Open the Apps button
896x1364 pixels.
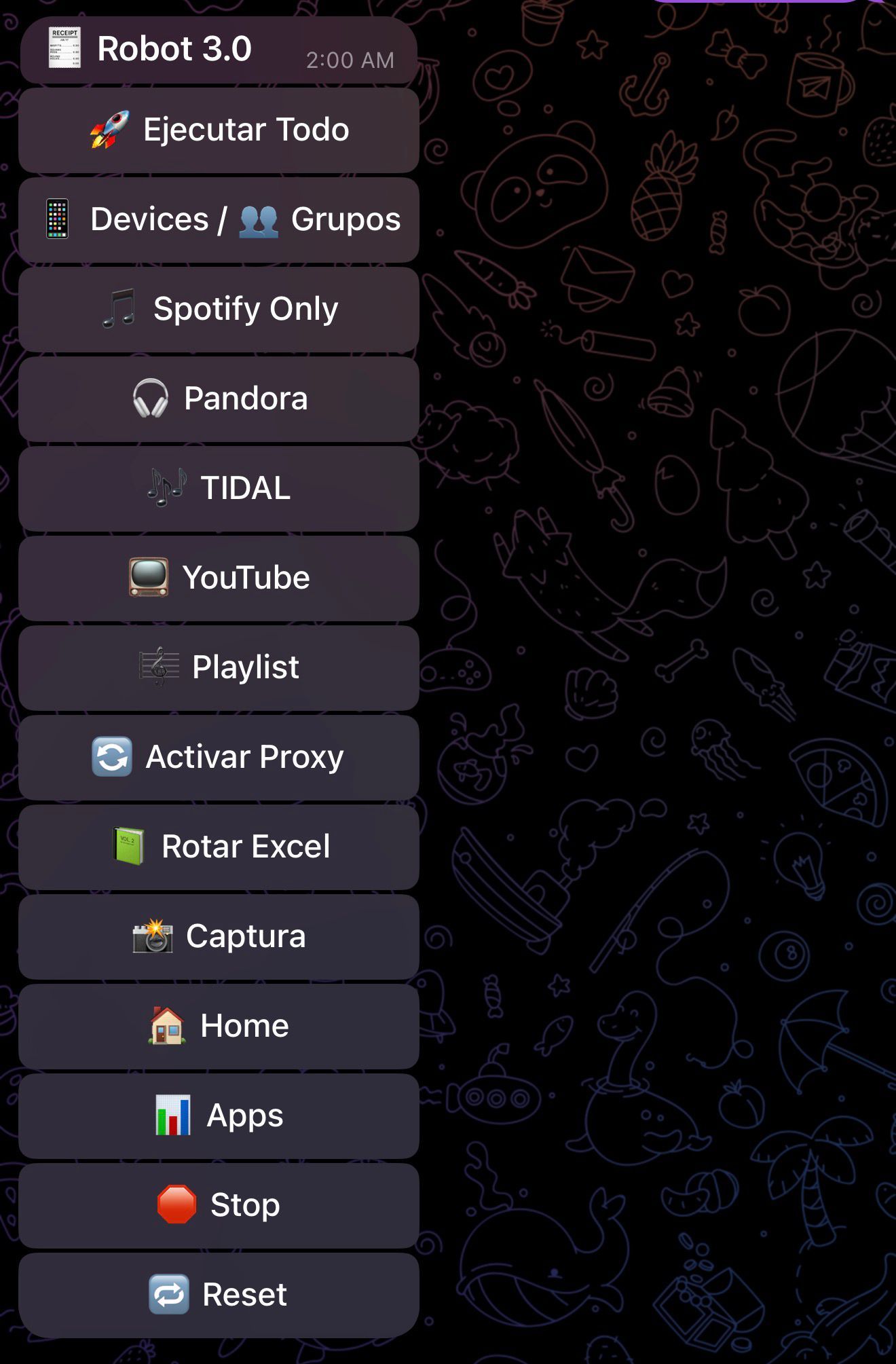219,1116
